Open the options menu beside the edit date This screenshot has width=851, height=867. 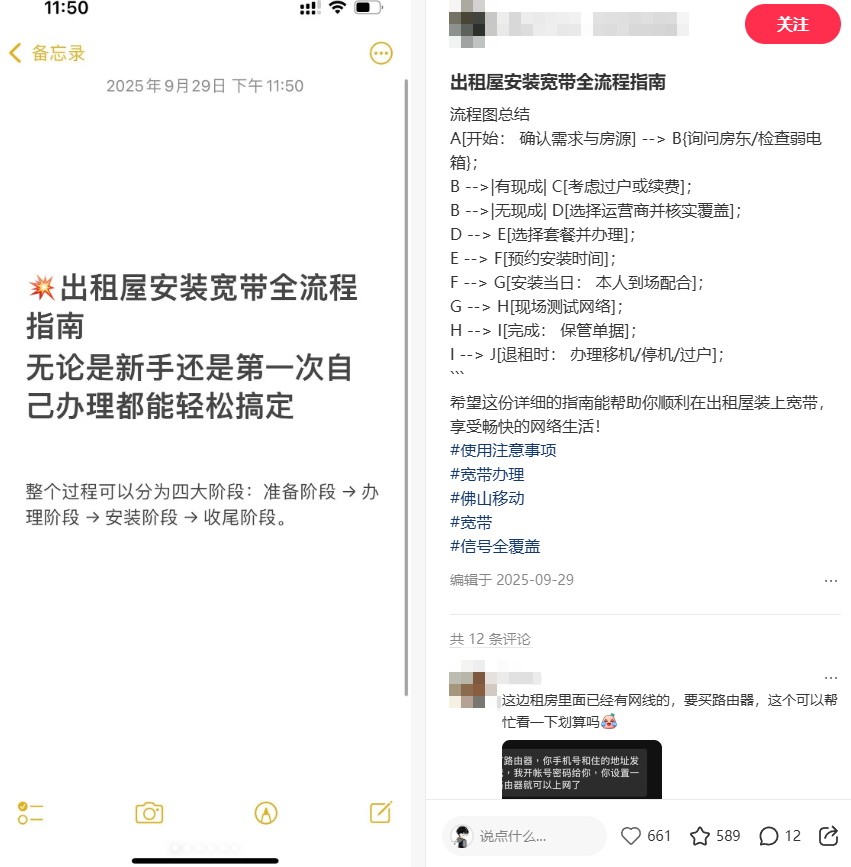pos(830,580)
